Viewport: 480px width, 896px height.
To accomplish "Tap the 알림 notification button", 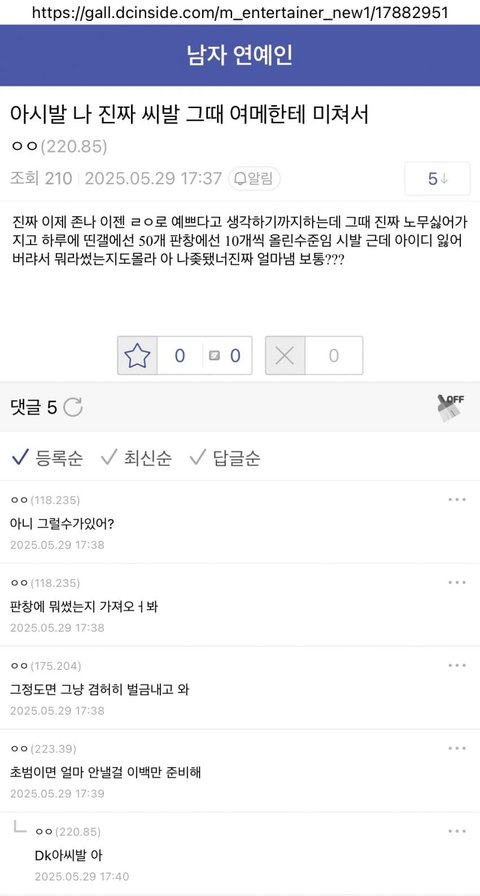I will (254, 179).
